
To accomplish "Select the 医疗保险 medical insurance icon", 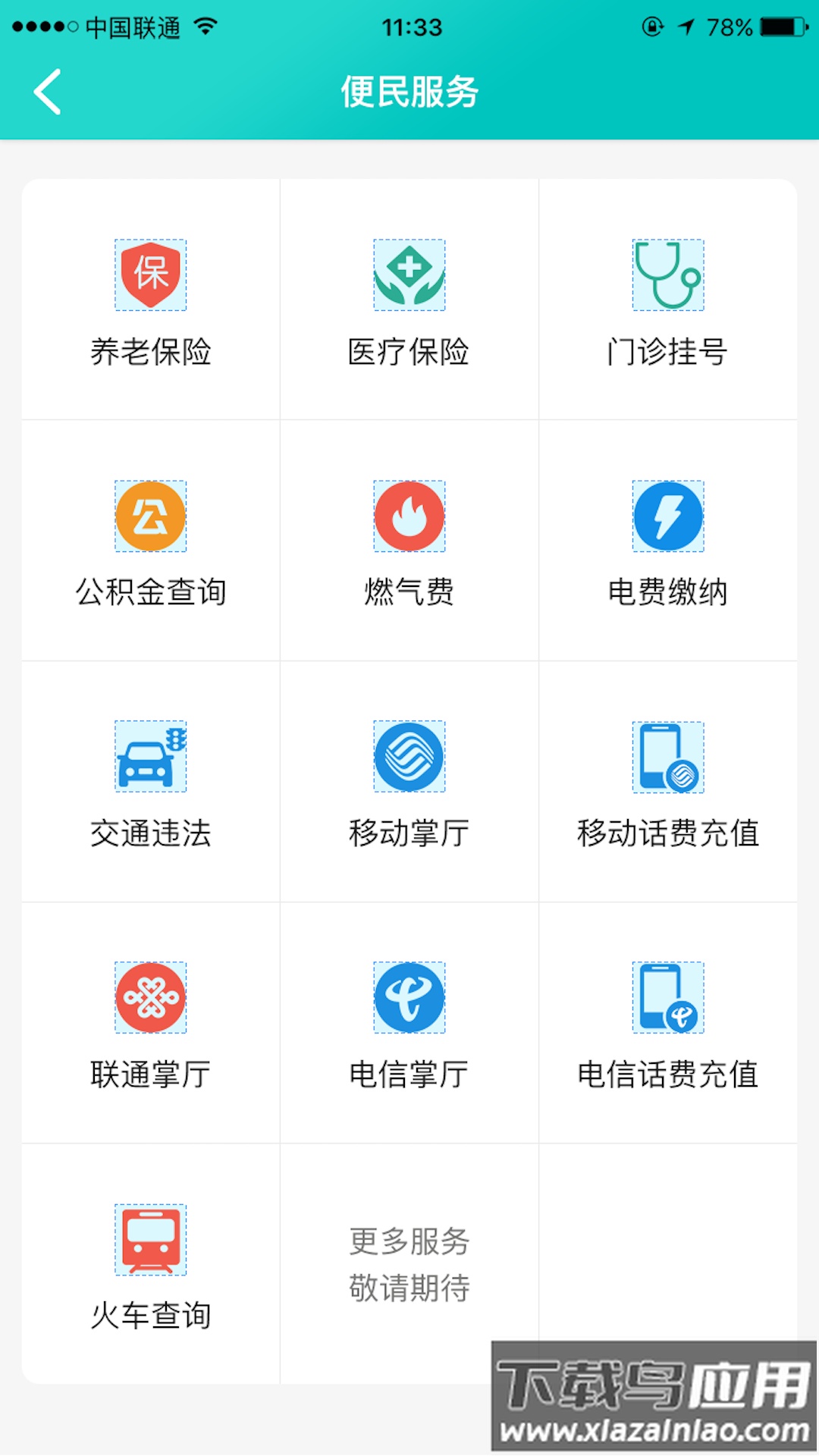I will point(409,275).
